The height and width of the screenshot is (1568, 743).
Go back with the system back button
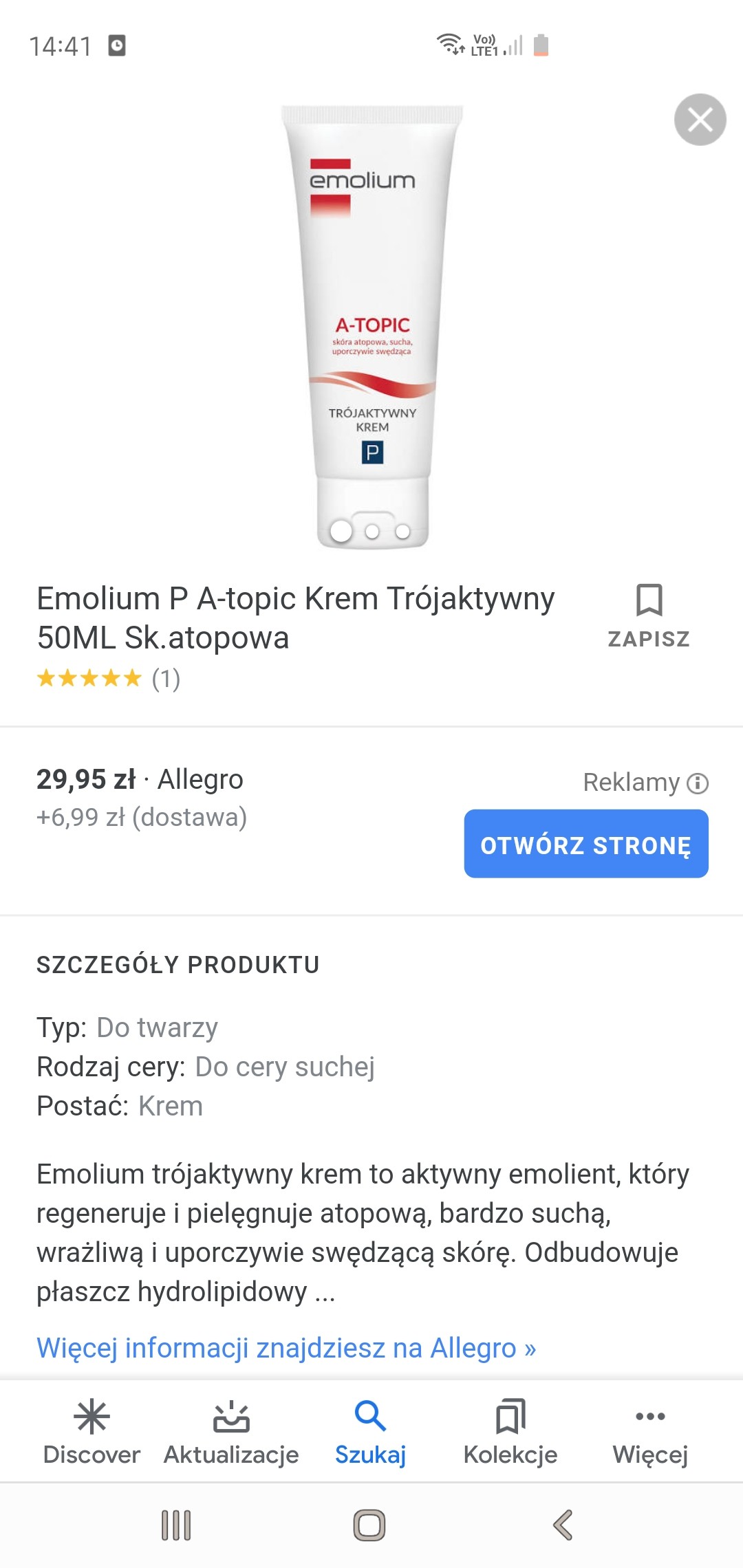(x=563, y=1525)
